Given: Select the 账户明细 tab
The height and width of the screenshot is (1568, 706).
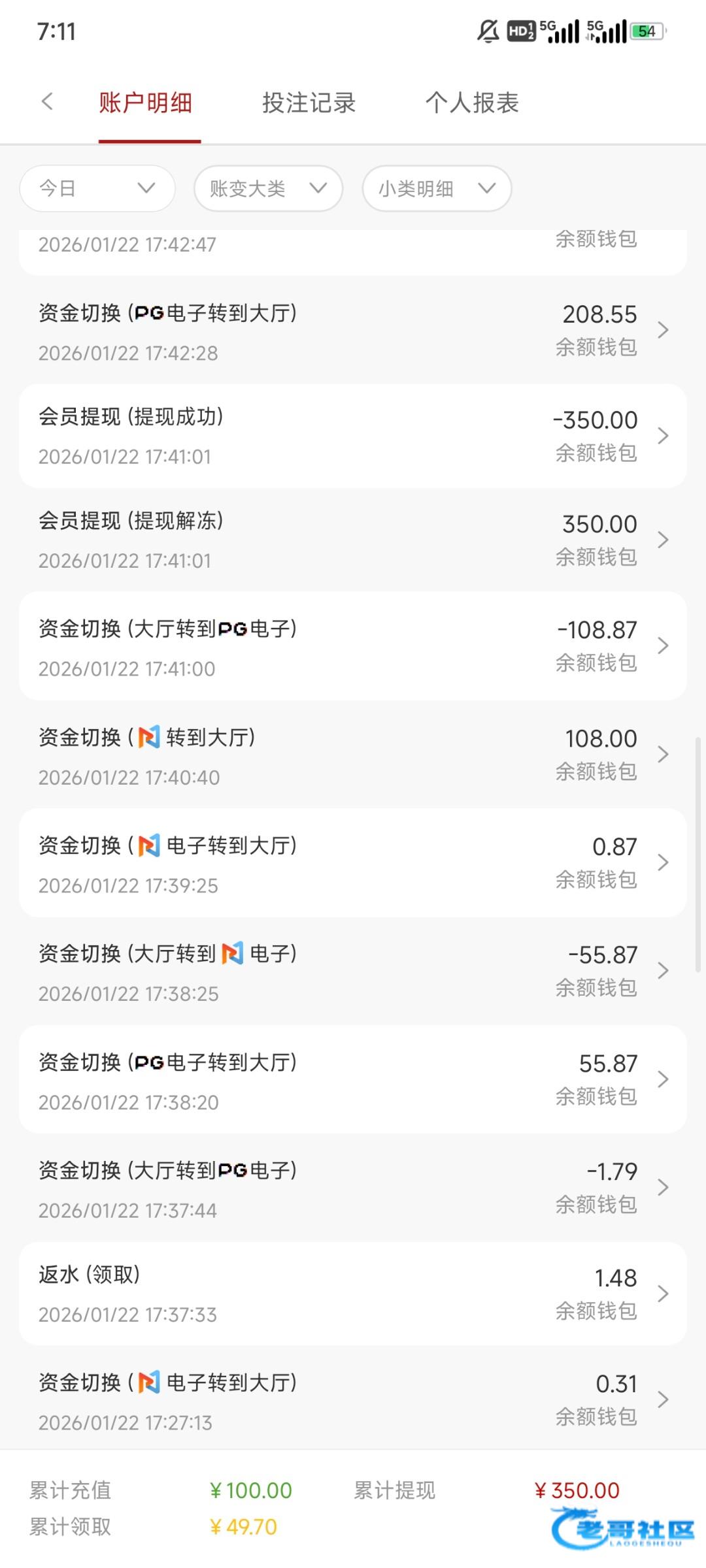Looking at the screenshot, I should (146, 103).
